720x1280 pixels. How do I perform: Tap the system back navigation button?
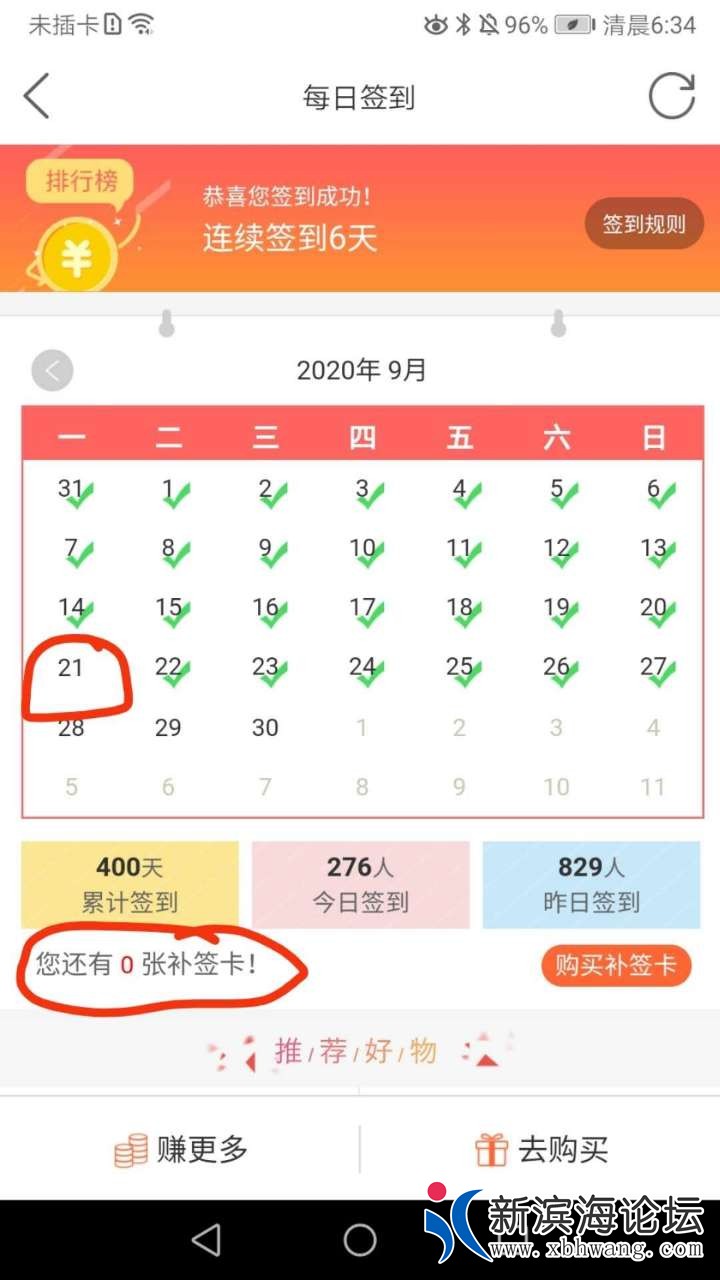pos(206,1241)
